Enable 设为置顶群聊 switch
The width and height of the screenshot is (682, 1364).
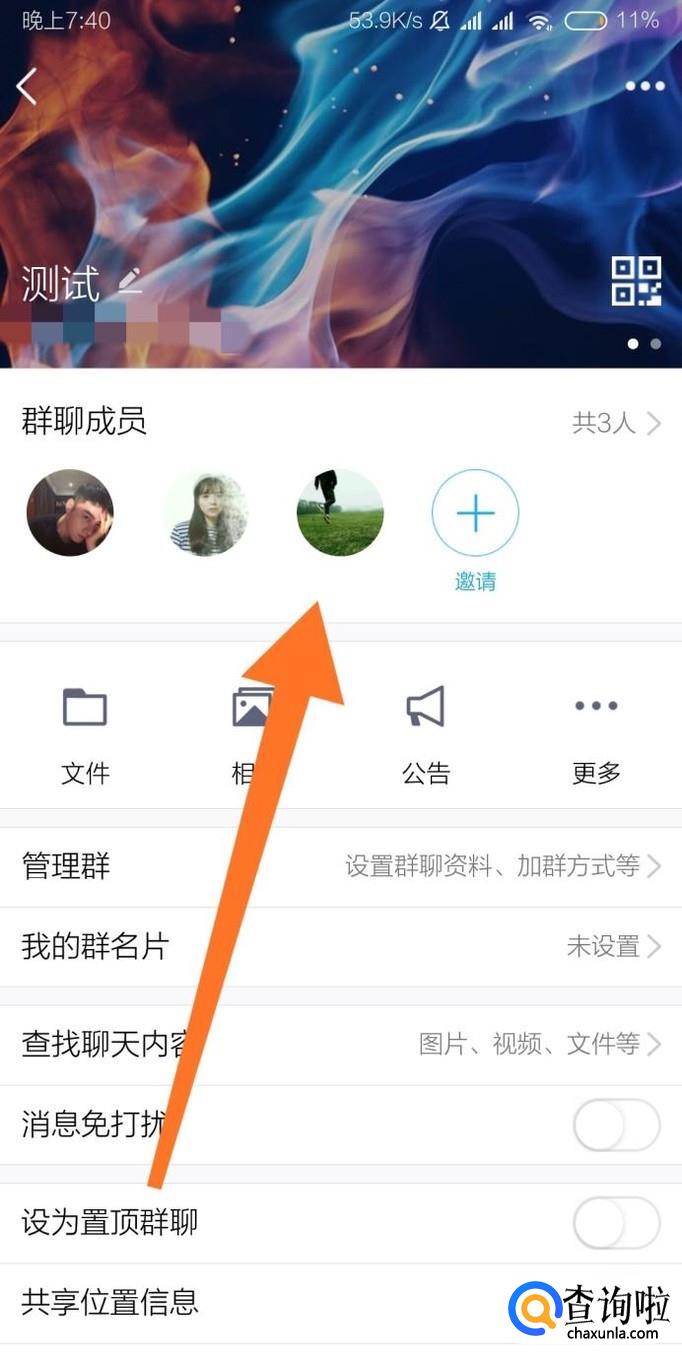click(x=616, y=1223)
